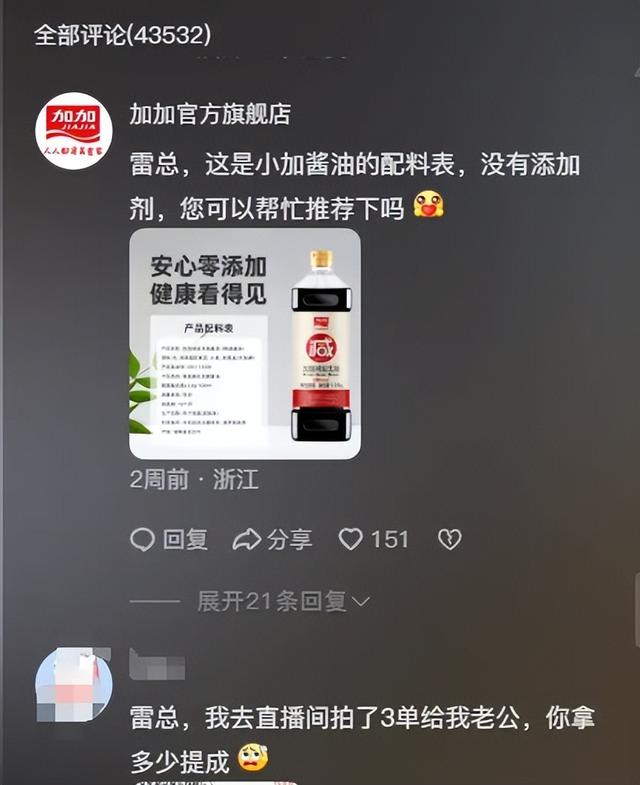This screenshot has height=785, width=640.
Task: Expand 展开21条回复
Action: (283, 601)
